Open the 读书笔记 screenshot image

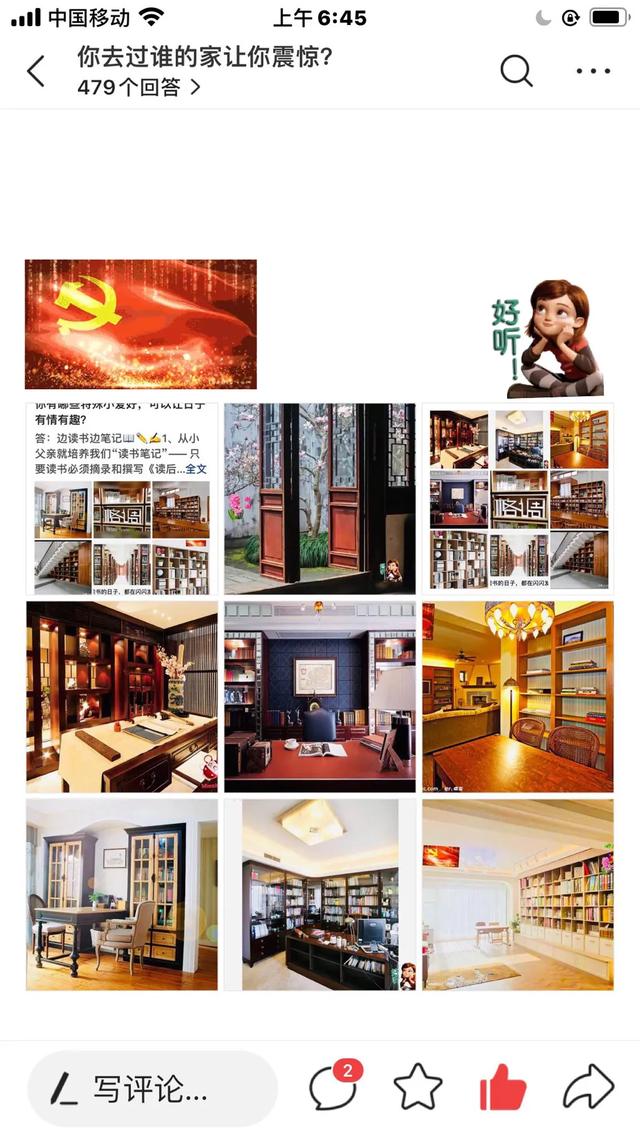(x=121, y=498)
